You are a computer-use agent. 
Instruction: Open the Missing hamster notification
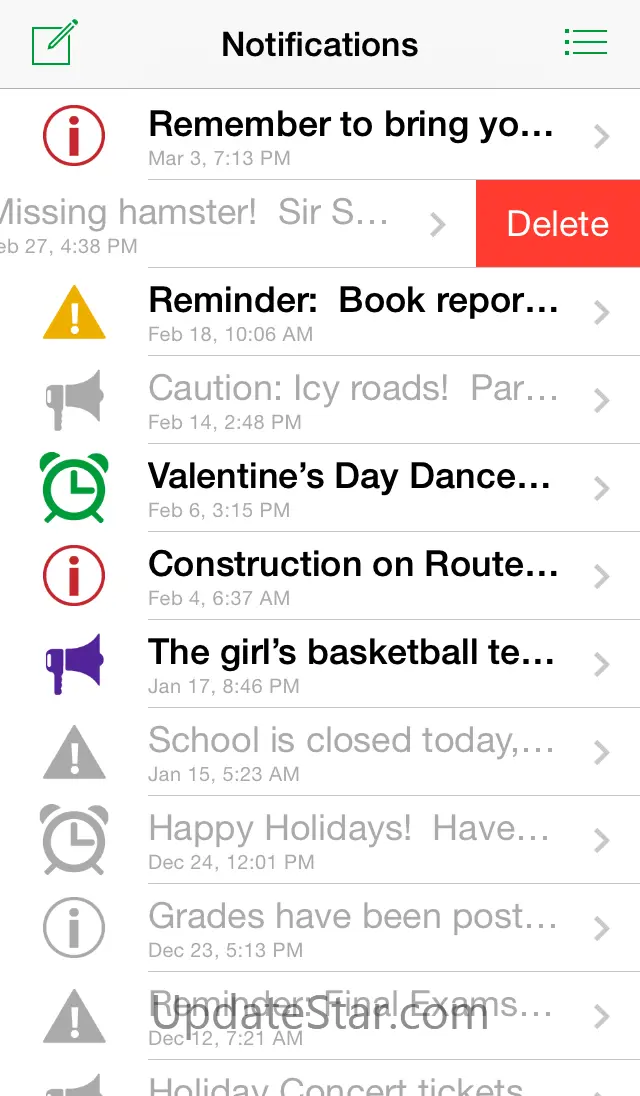click(x=200, y=224)
